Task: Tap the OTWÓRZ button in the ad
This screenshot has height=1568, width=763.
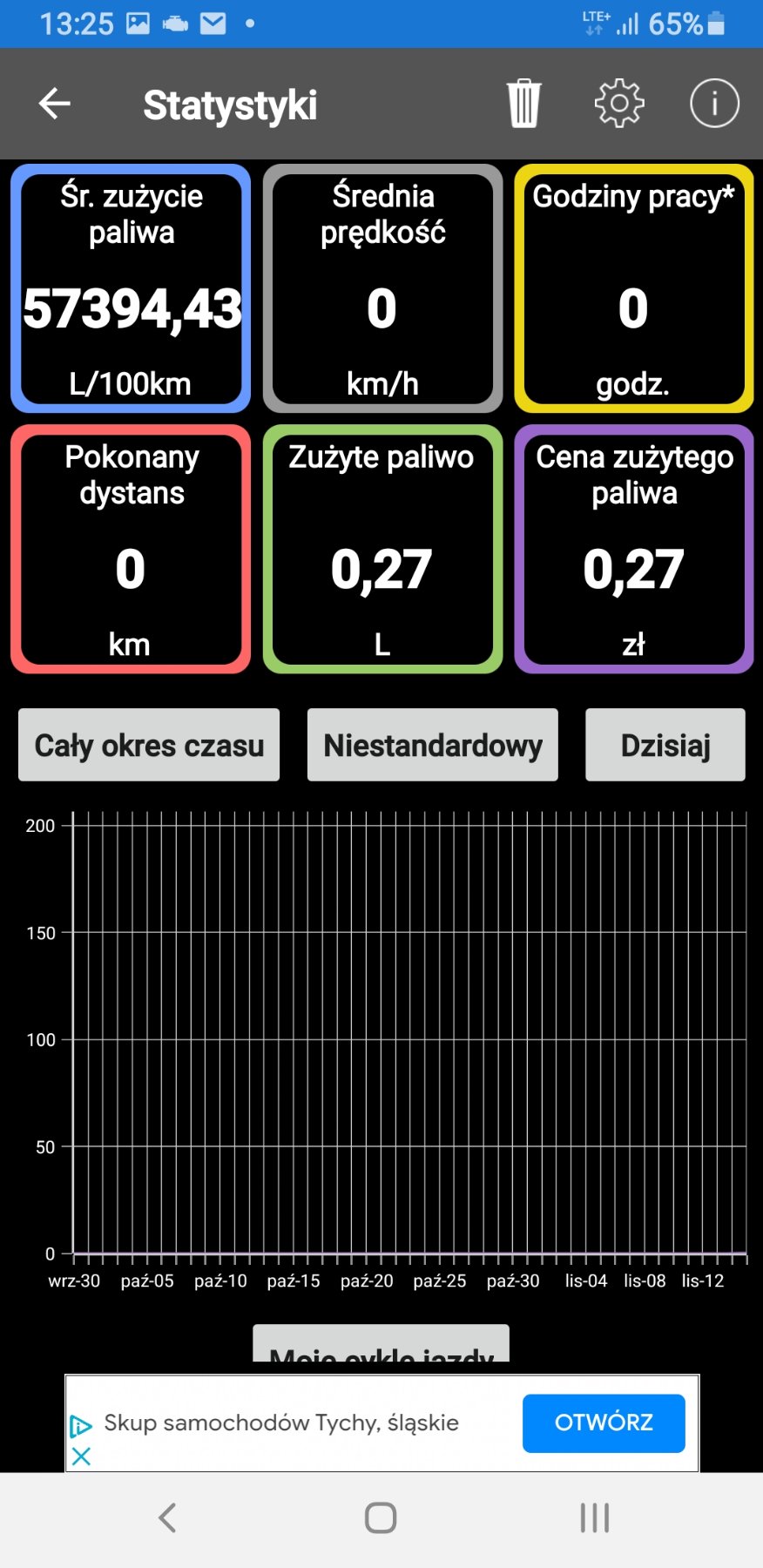Action: click(x=604, y=1423)
